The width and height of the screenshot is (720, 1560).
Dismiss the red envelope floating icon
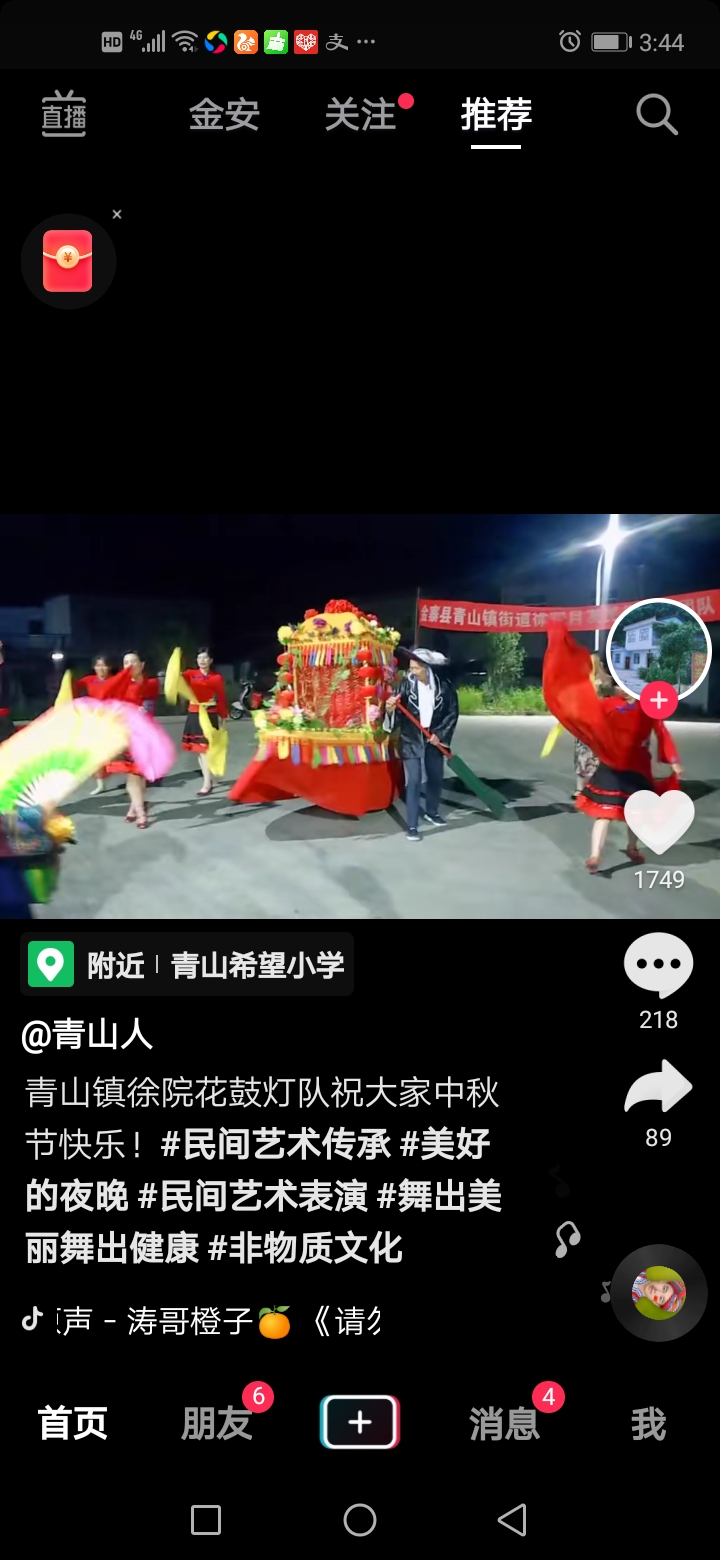click(117, 215)
